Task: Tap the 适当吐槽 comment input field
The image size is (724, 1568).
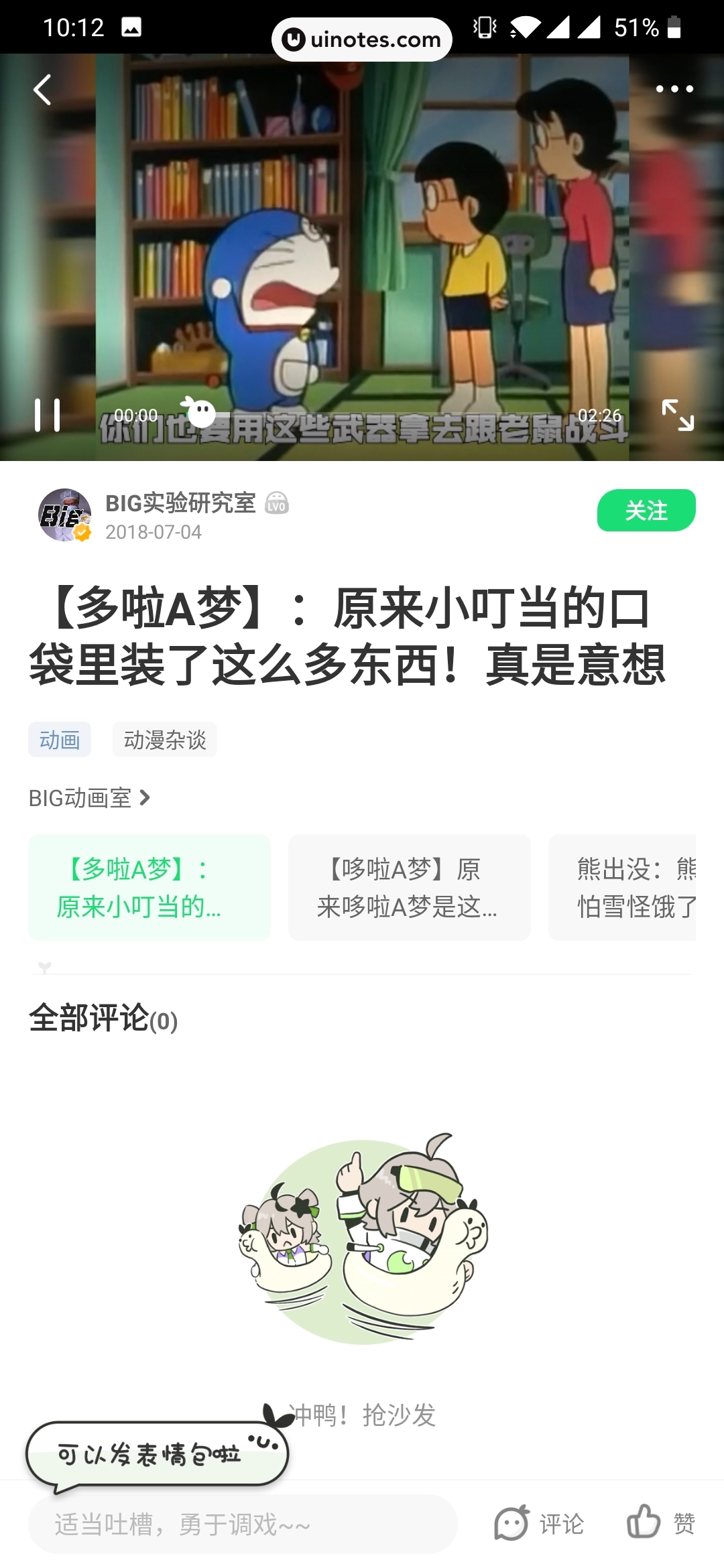Action: (241, 1524)
